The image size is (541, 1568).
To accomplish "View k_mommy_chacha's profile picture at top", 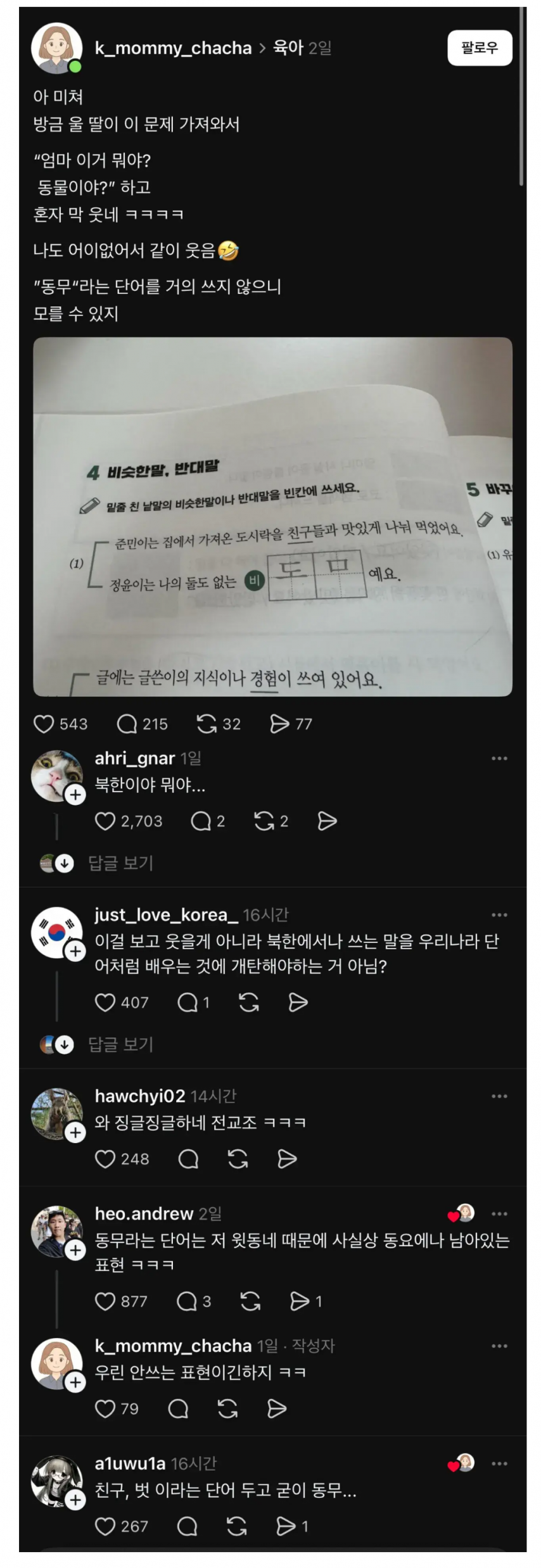I will click(56, 48).
